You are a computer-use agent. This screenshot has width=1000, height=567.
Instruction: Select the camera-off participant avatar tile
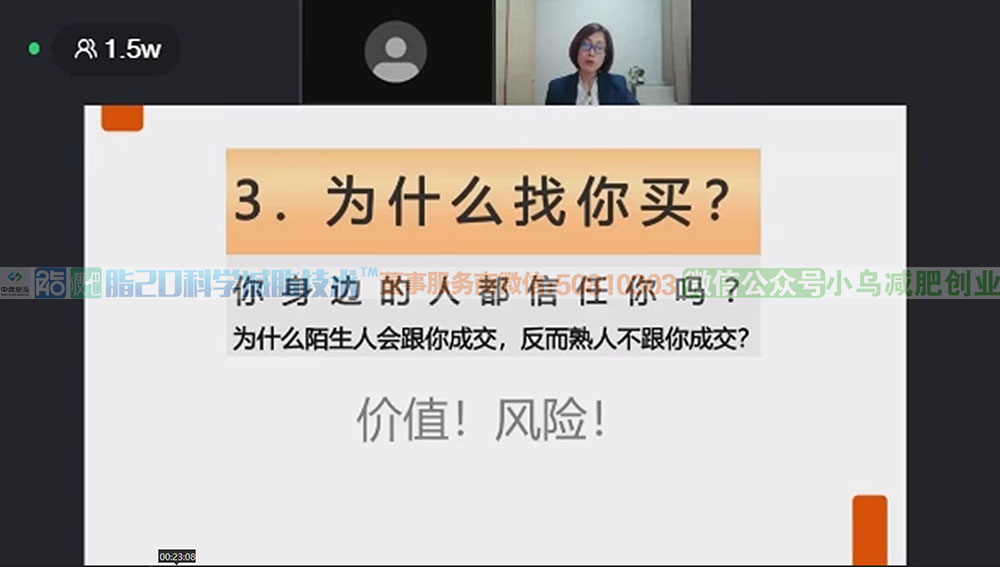[x=396, y=52]
